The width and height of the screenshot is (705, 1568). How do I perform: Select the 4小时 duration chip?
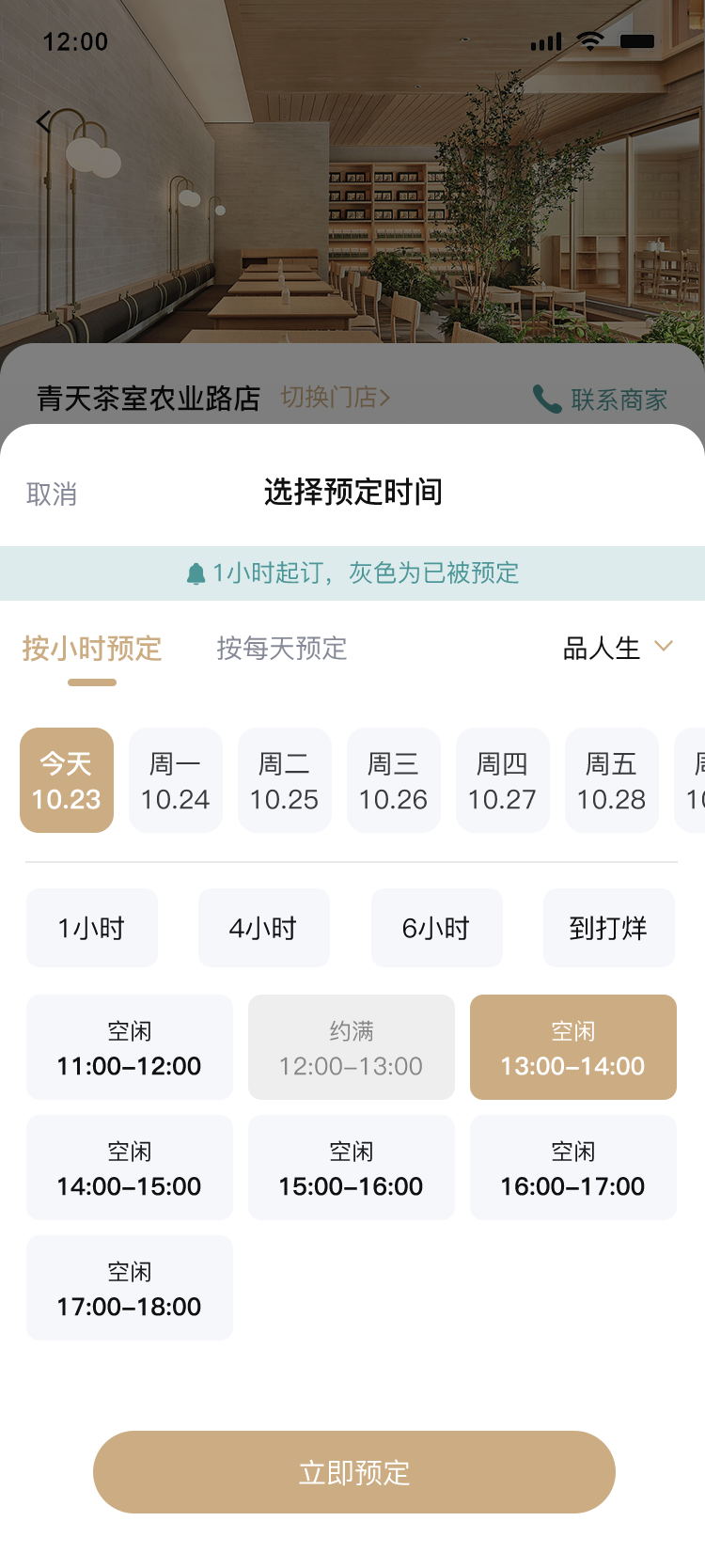click(x=264, y=928)
